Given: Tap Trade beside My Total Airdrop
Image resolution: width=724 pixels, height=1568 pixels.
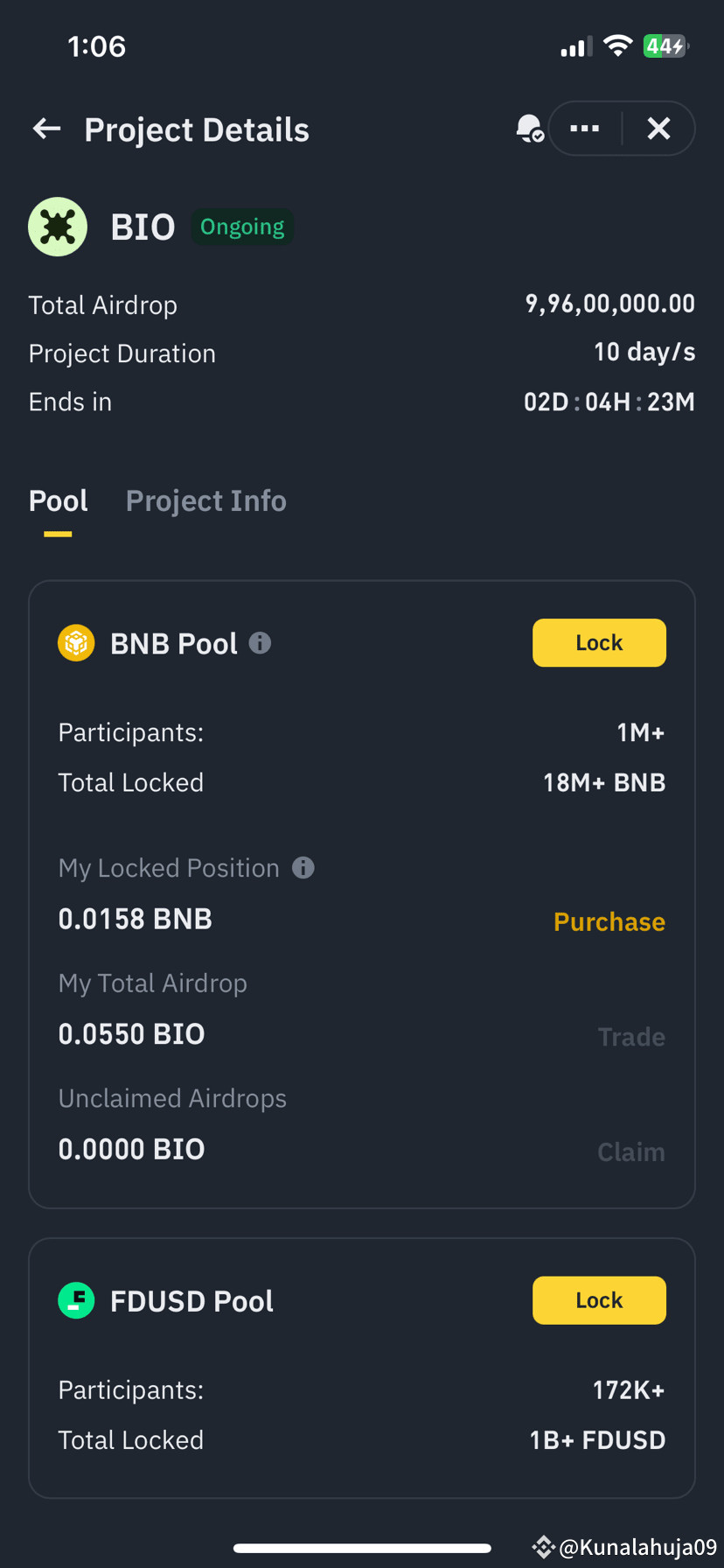Looking at the screenshot, I should 631,1036.
